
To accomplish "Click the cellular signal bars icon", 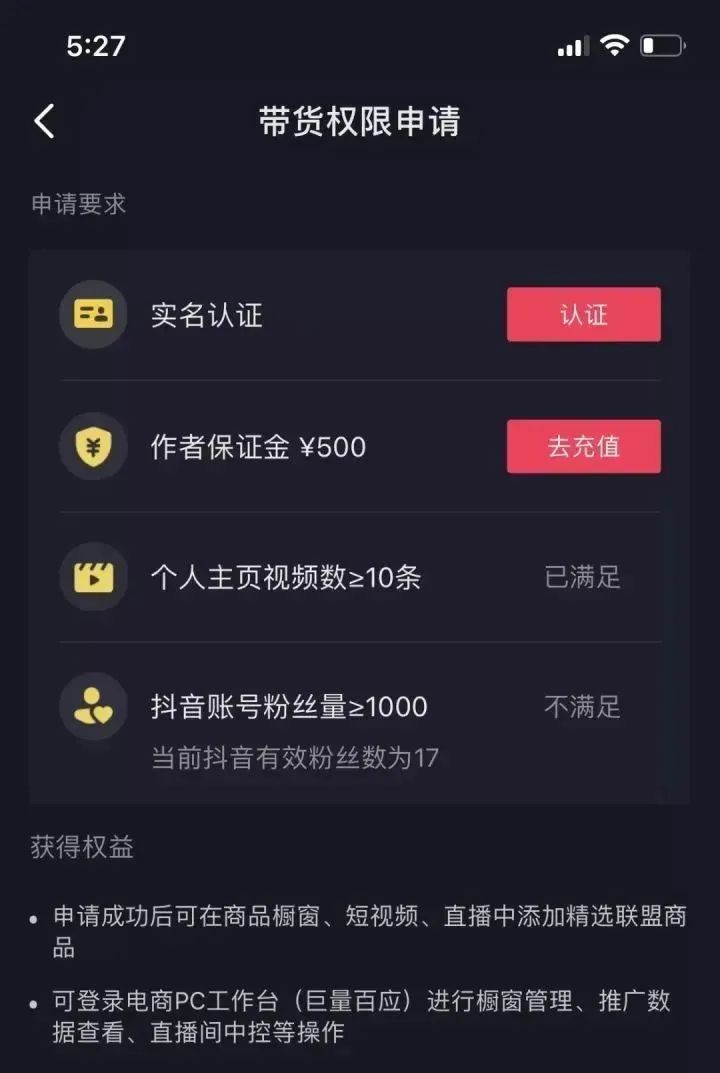I will pyautogui.click(x=573, y=45).
